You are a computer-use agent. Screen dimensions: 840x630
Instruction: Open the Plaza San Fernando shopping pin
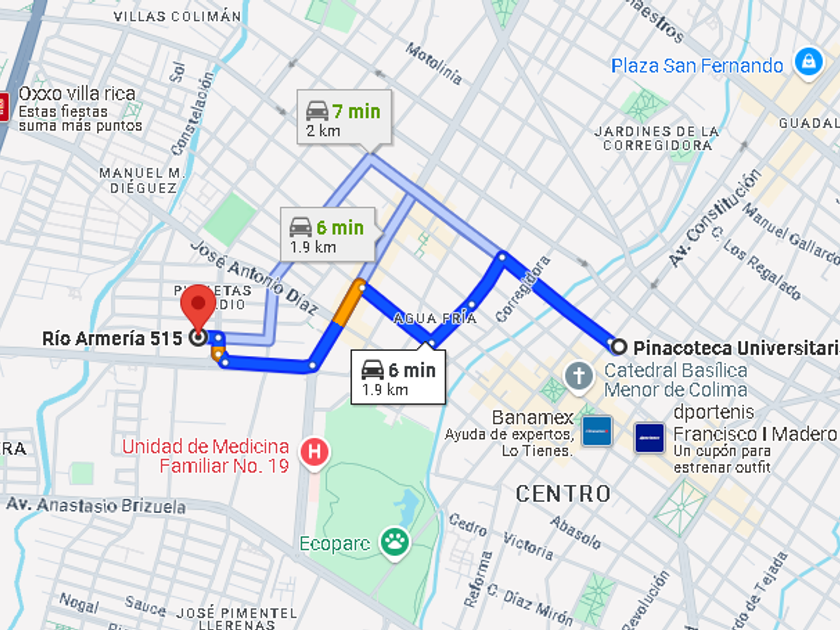point(808,63)
